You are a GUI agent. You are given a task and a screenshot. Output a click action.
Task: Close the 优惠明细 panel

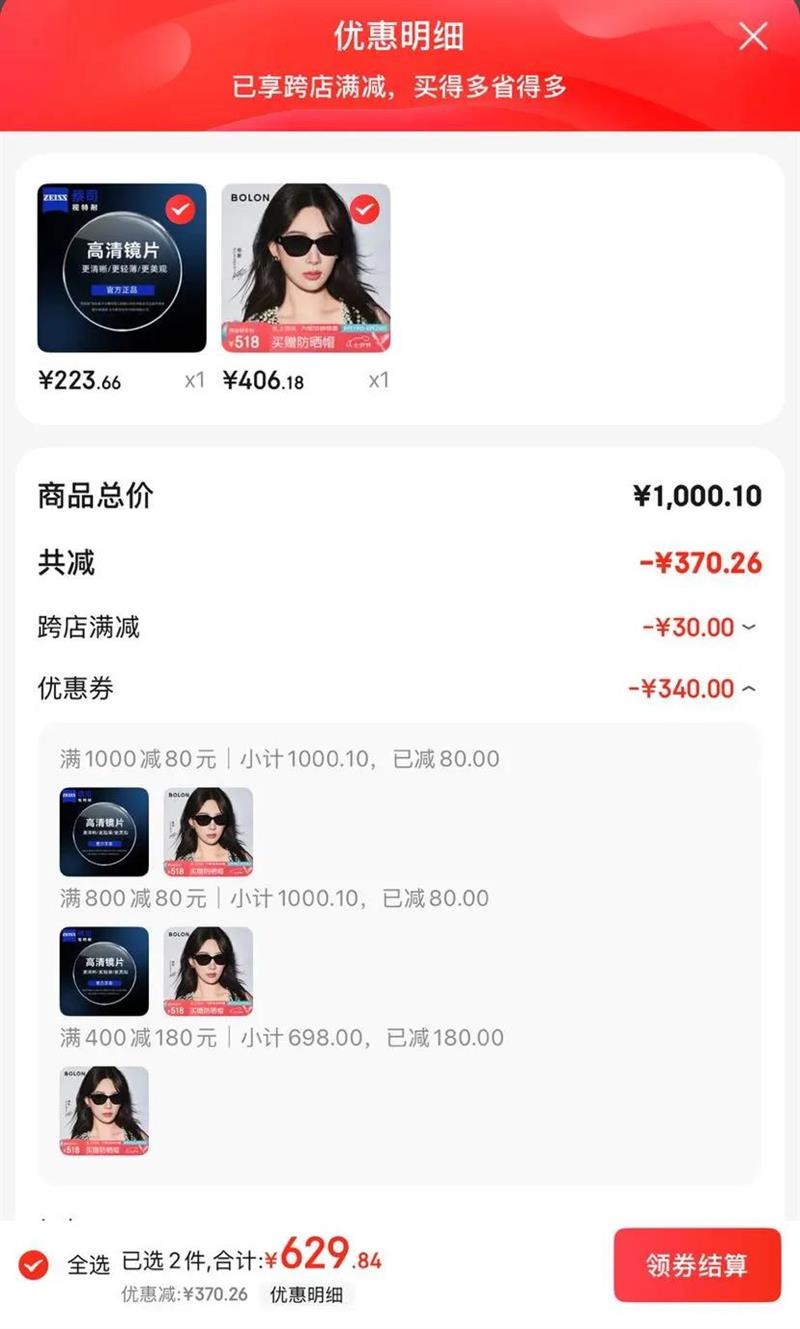click(752, 38)
